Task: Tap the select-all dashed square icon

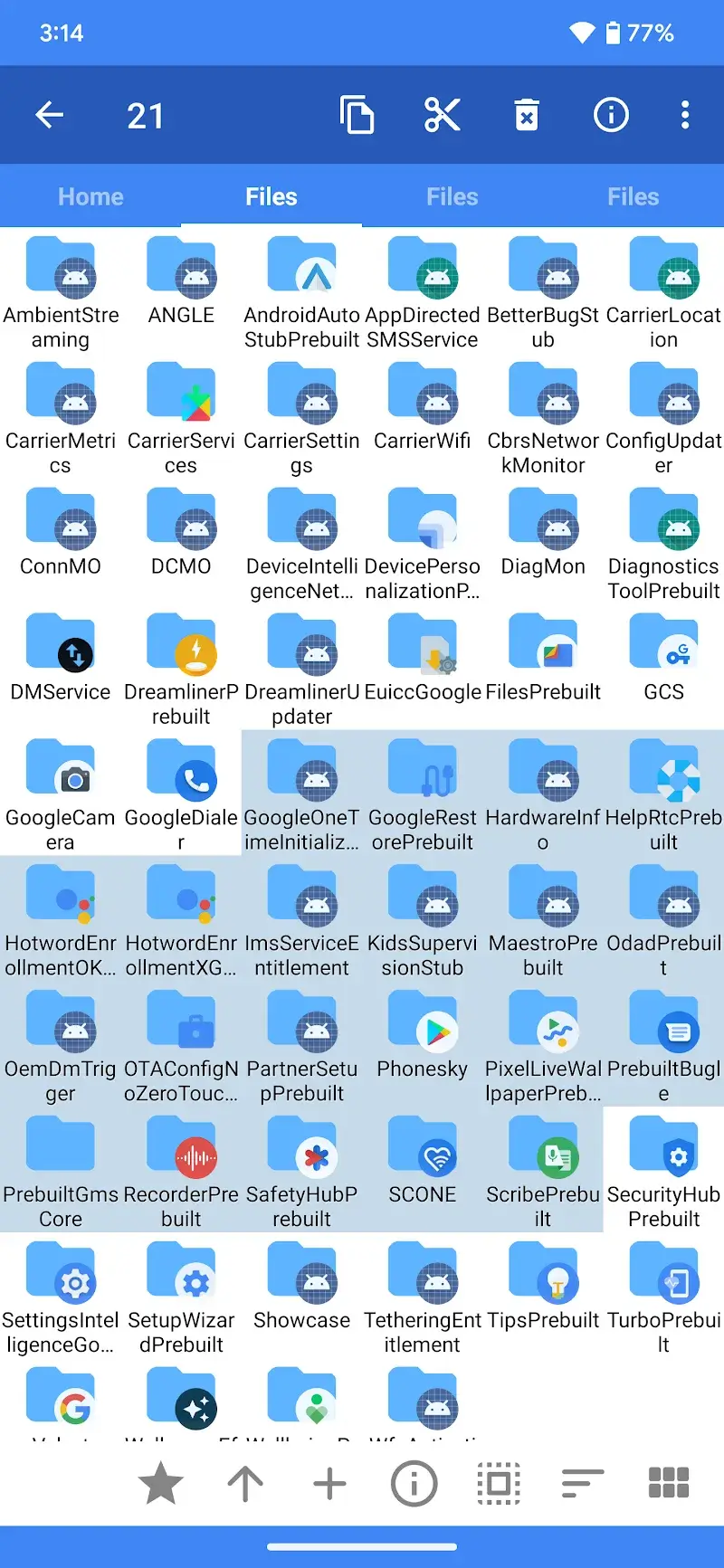Action: 498,1483
